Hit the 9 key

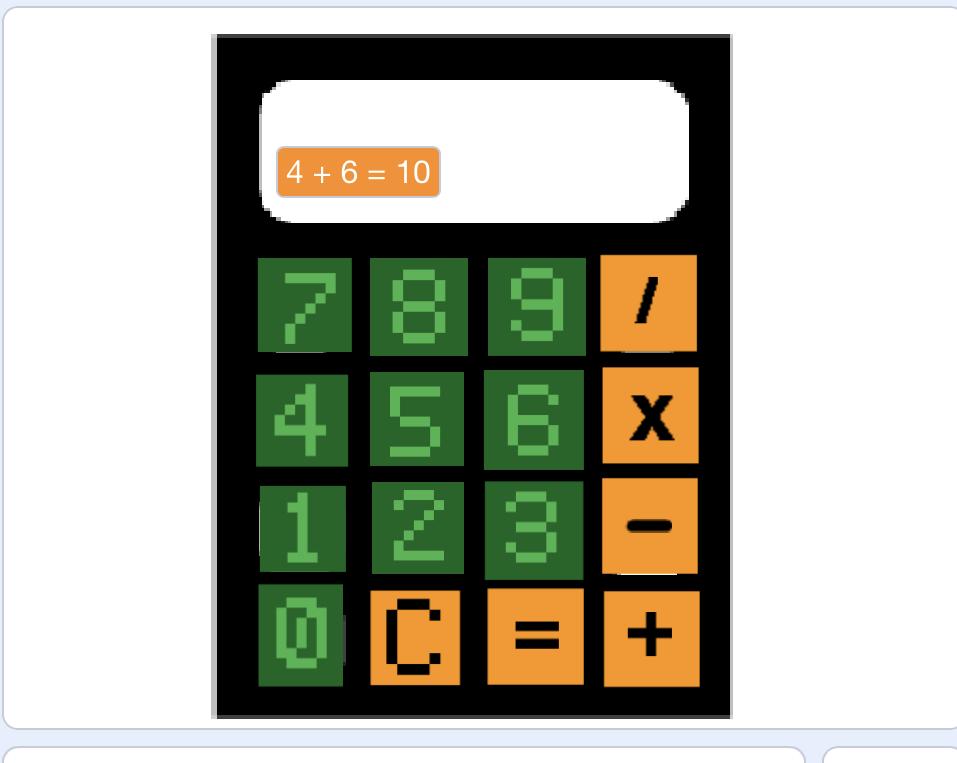[x=536, y=306]
